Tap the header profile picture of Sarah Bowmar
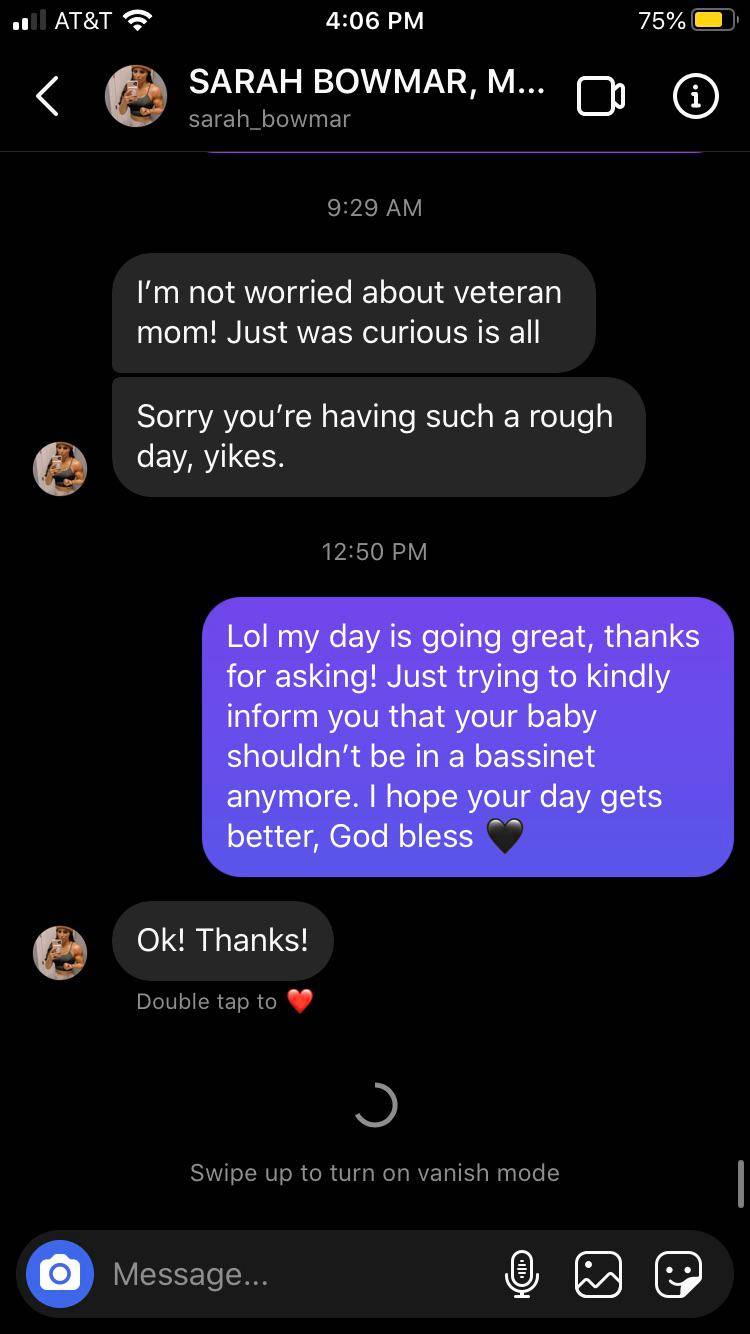The image size is (750, 1334). click(x=136, y=96)
